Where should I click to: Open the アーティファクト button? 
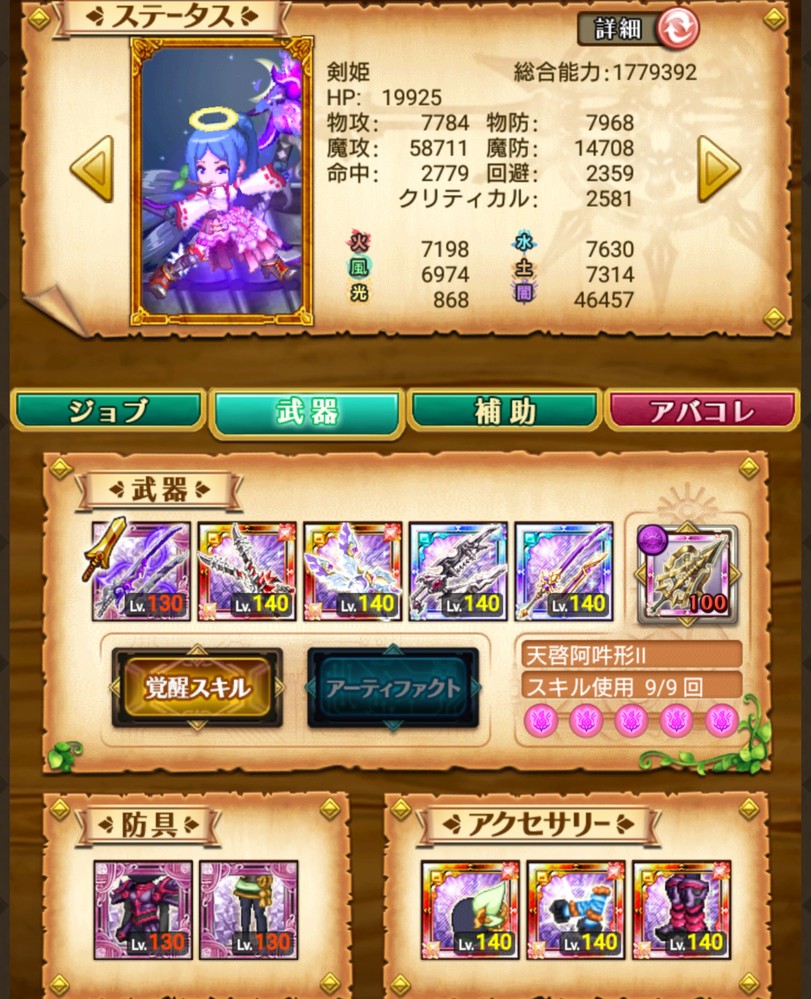pyautogui.click(x=393, y=687)
